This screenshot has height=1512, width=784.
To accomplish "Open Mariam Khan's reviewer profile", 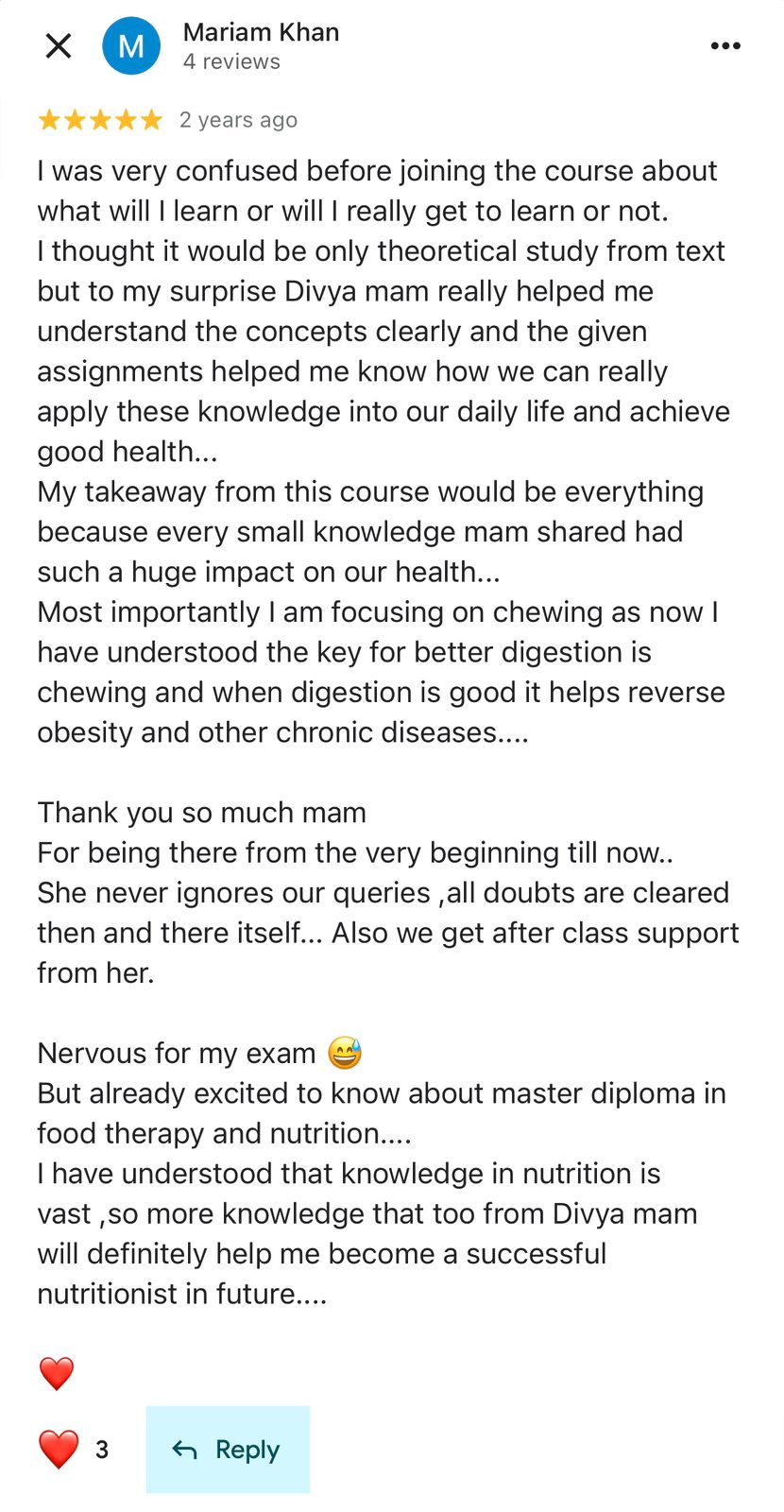I will (x=260, y=33).
